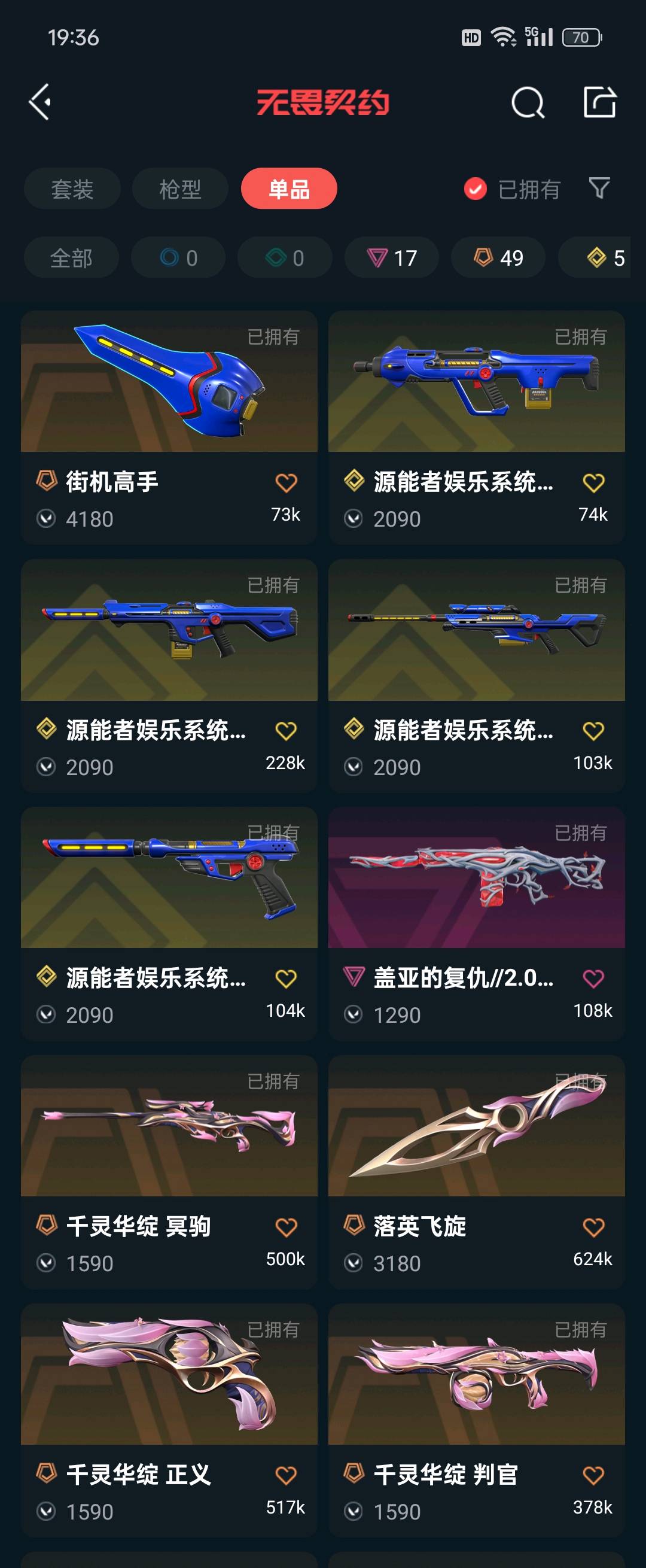Select the 全部 rarity chip
Screen dimensions: 646x1568
(71, 258)
